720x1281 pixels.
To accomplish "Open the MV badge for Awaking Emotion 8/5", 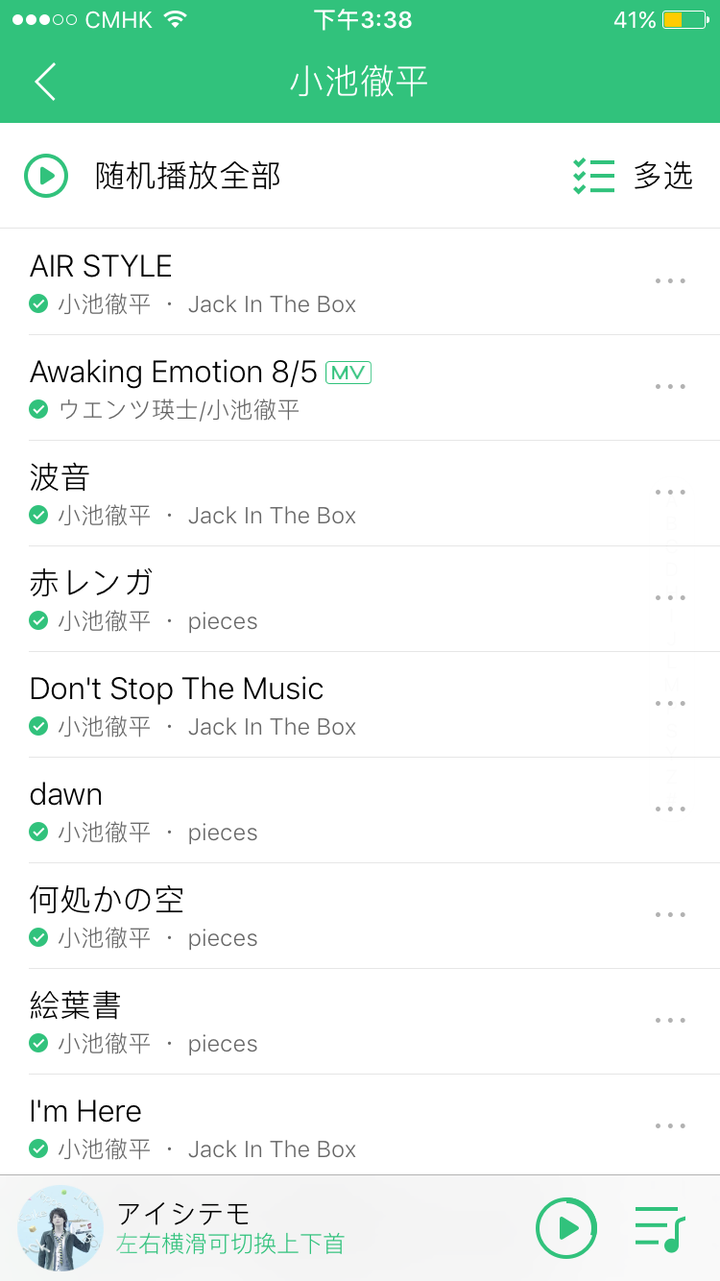I will (348, 373).
